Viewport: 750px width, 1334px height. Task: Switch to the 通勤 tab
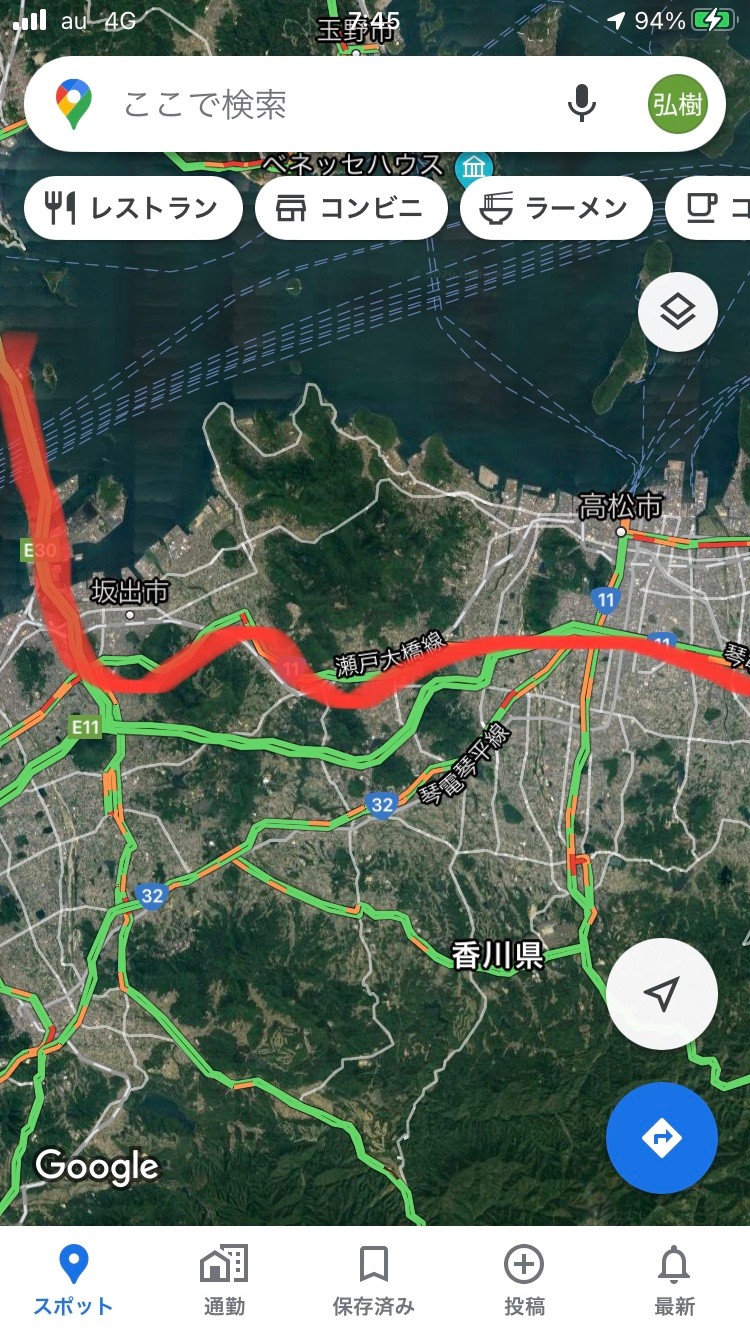224,1280
